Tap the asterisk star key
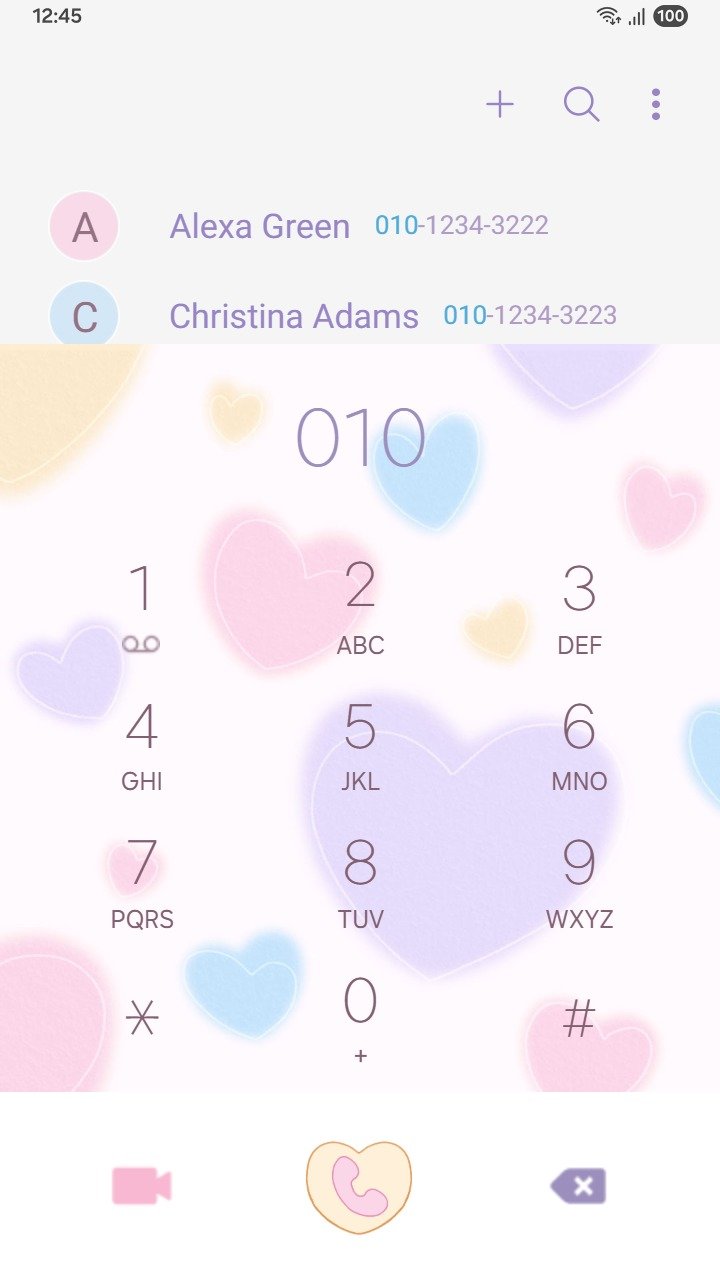Viewport: 720px width, 1280px height. (x=141, y=1020)
